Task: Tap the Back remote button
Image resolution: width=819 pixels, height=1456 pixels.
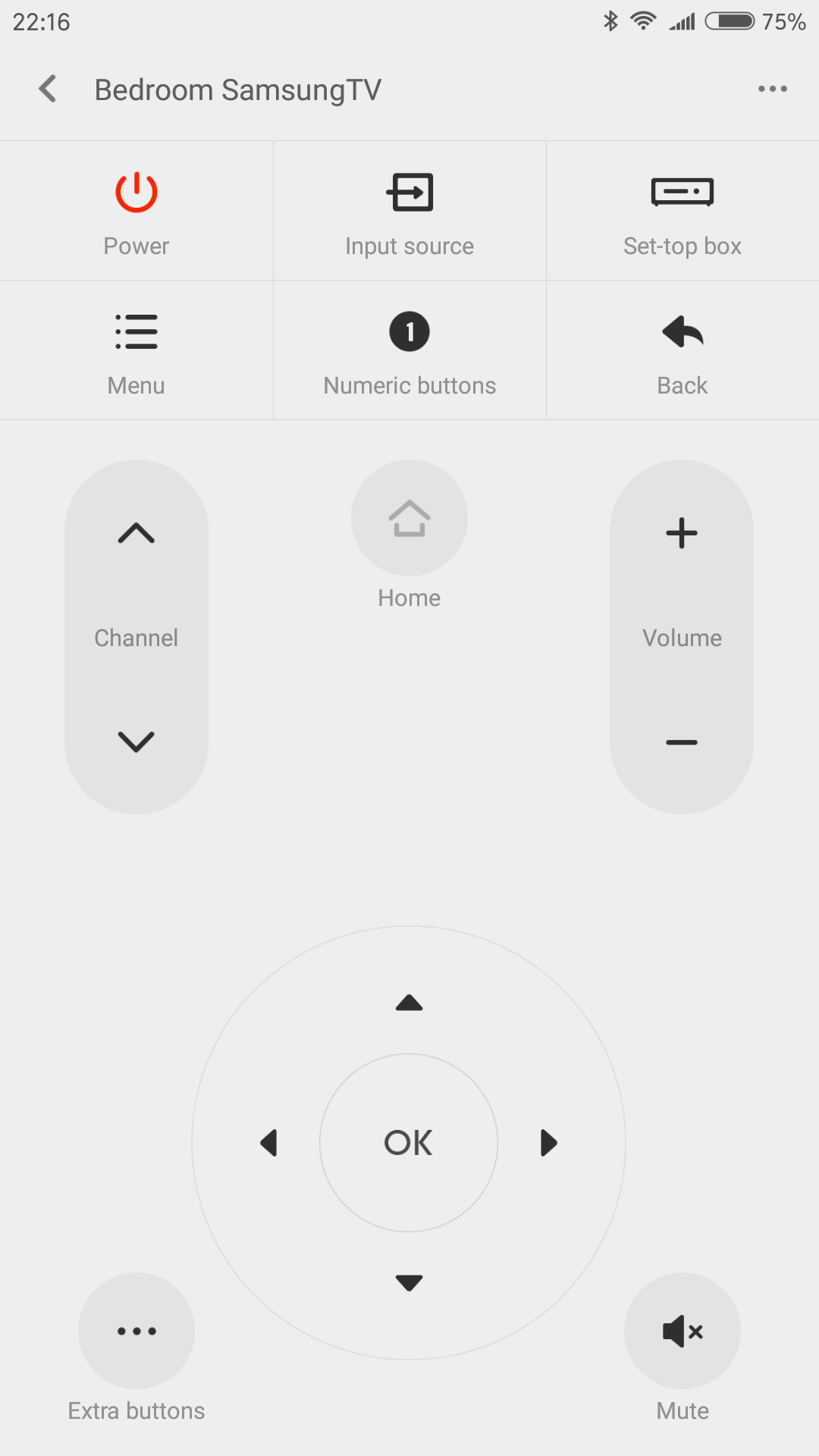Action: click(682, 350)
